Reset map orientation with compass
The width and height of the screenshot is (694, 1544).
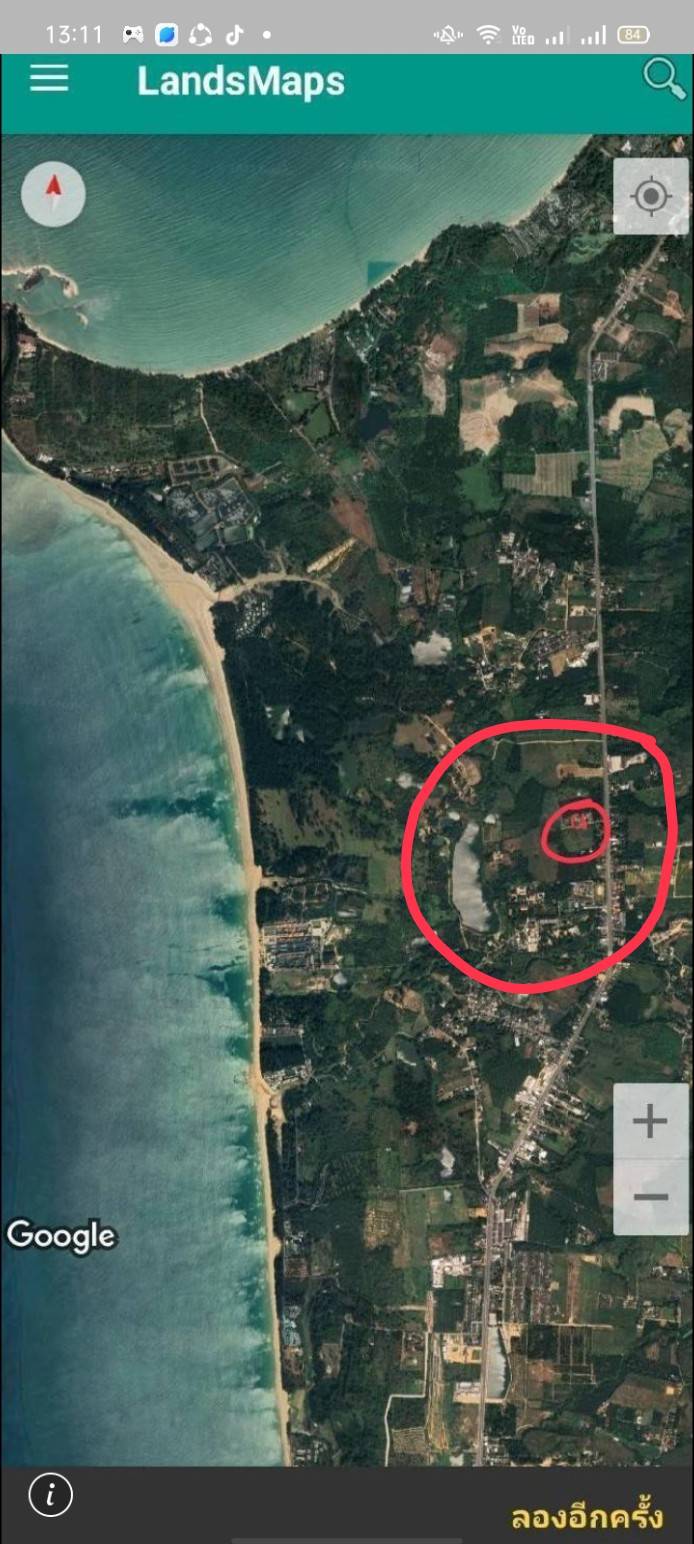pos(53,193)
